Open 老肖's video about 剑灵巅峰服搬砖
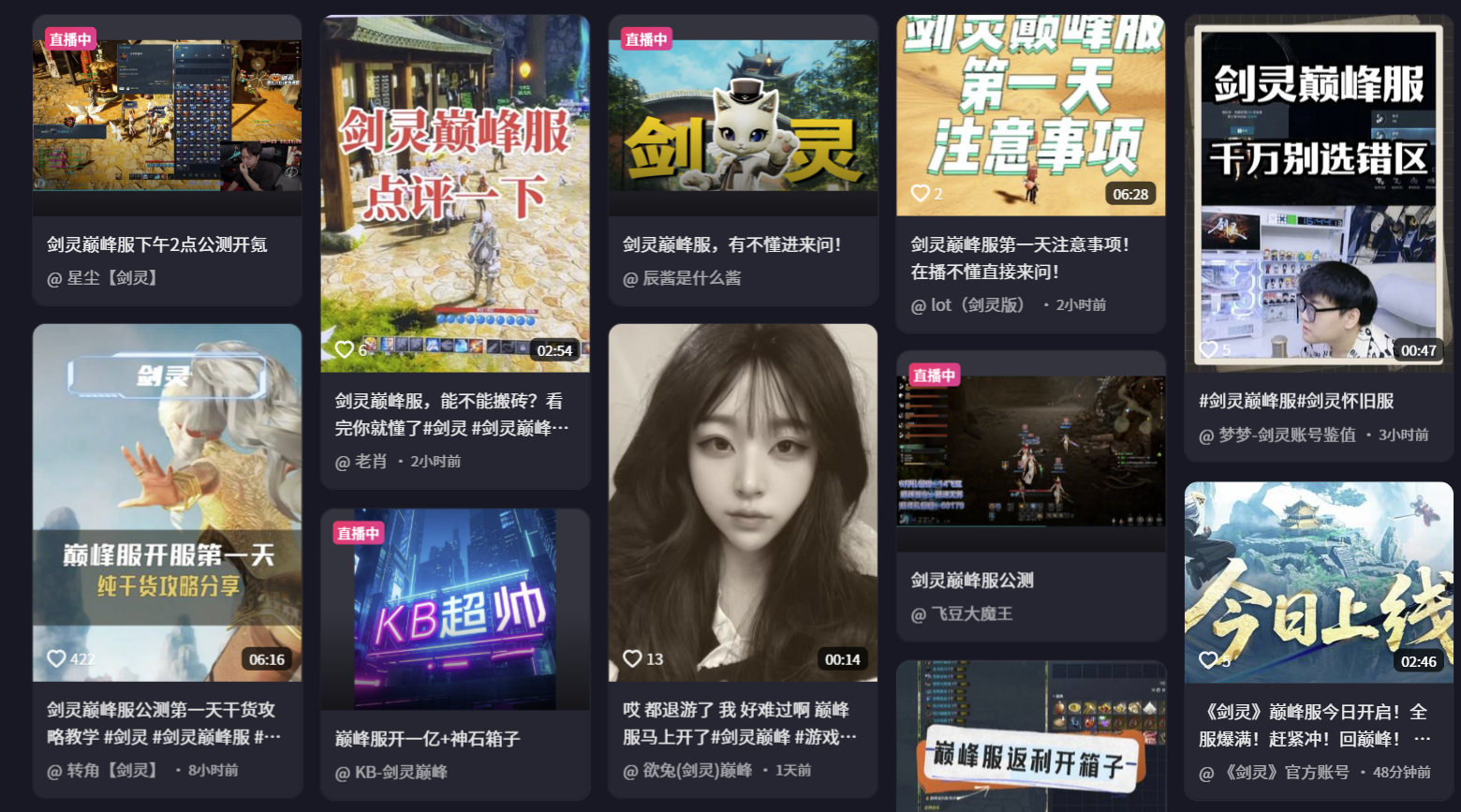 pyautogui.click(x=455, y=192)
